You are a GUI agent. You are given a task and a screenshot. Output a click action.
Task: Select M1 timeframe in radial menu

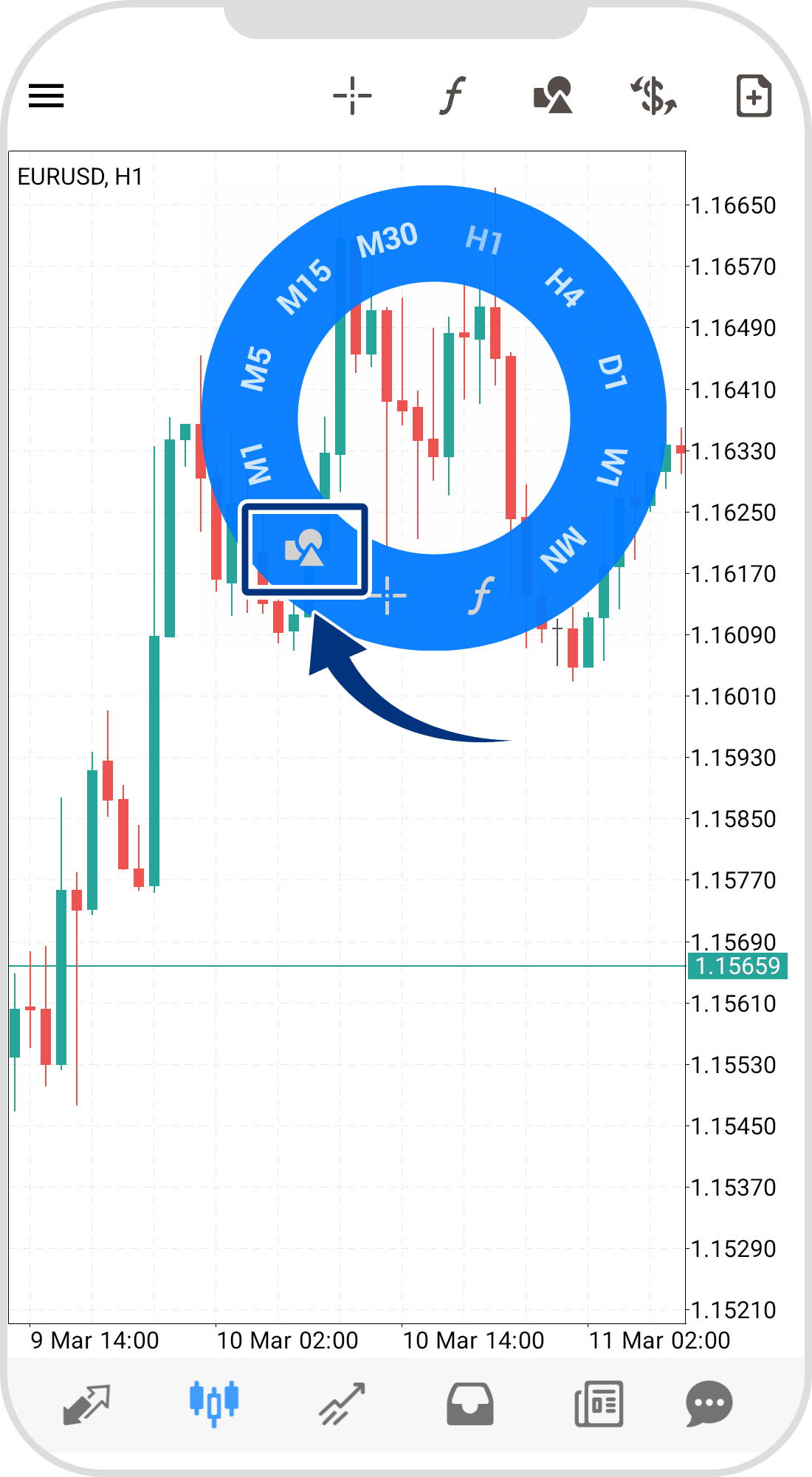pyautogui.click(x=257, y=464)
